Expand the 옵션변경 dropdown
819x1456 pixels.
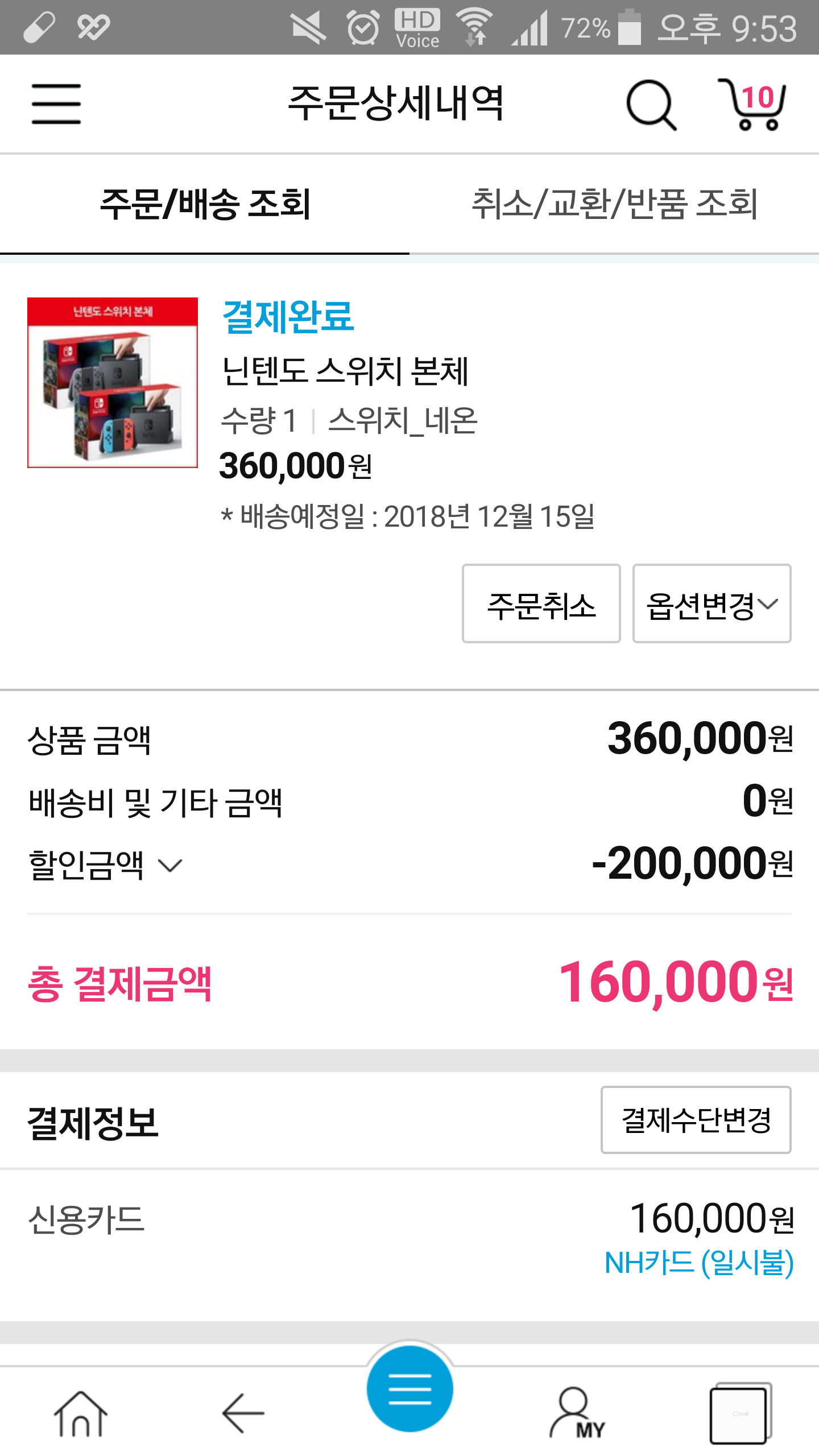712,604
